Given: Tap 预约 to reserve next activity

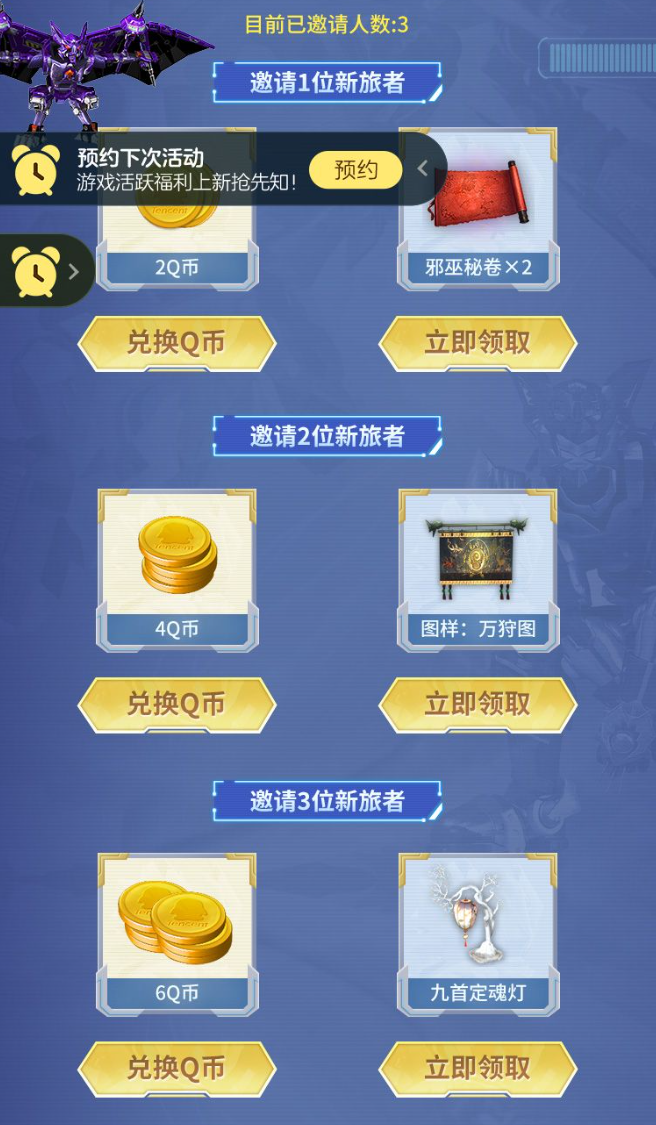Looking at the screenshot, I should point(355,170).
